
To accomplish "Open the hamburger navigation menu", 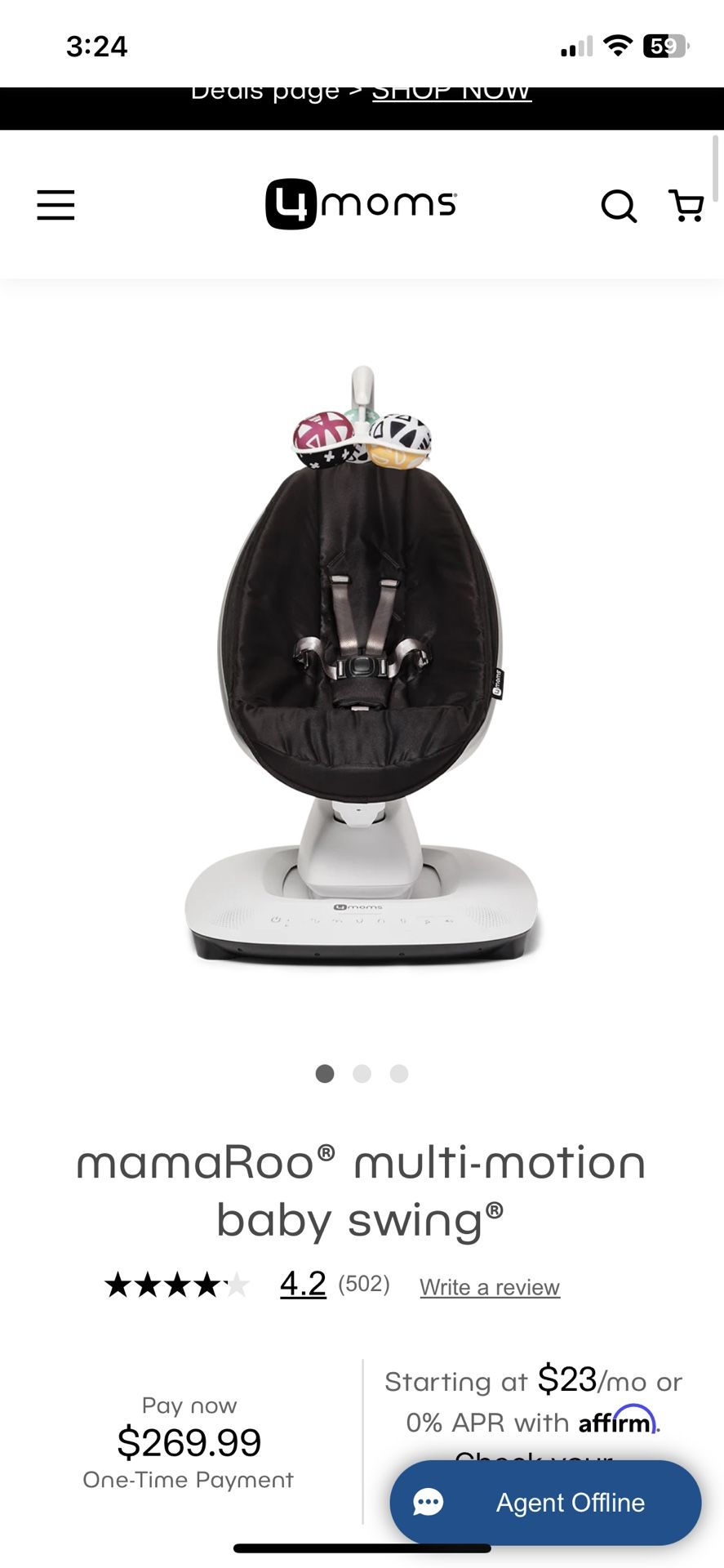I will click(x=56, y=205).
